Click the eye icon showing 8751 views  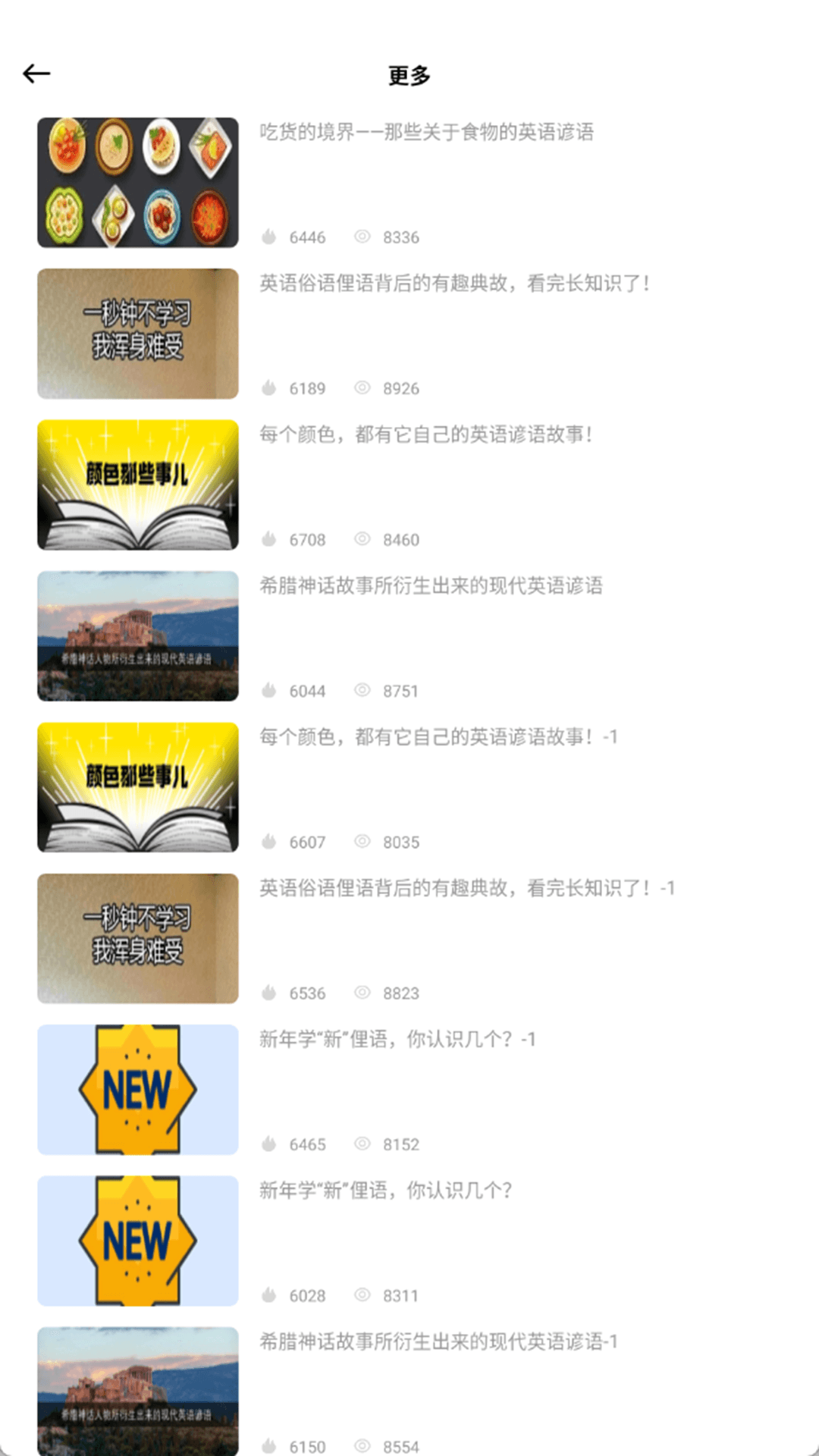[362, 691]
